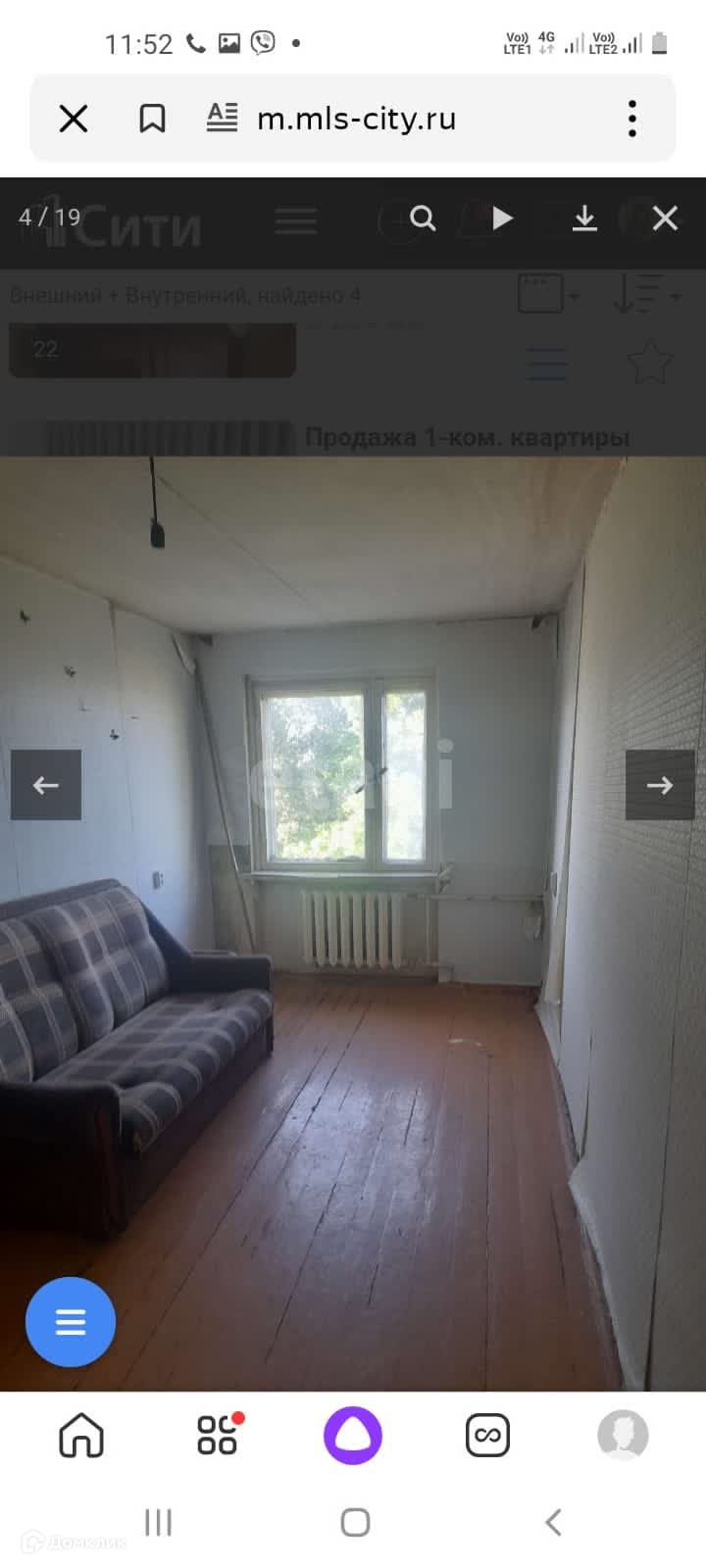Open the browser overflow menu
The height and width of the screenshot is (1568, 706).
point(632,119)
